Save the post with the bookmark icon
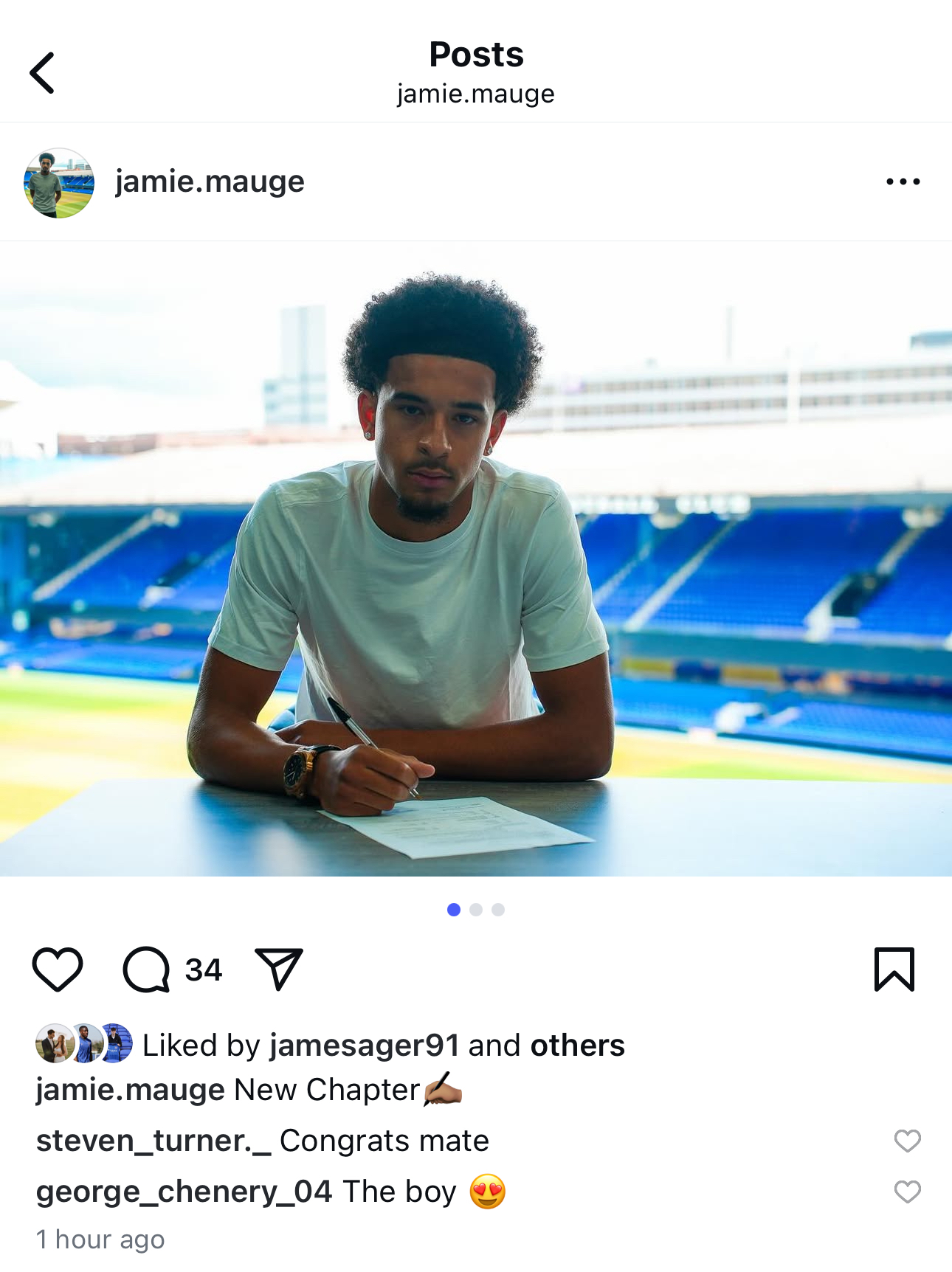 point(894,969)
